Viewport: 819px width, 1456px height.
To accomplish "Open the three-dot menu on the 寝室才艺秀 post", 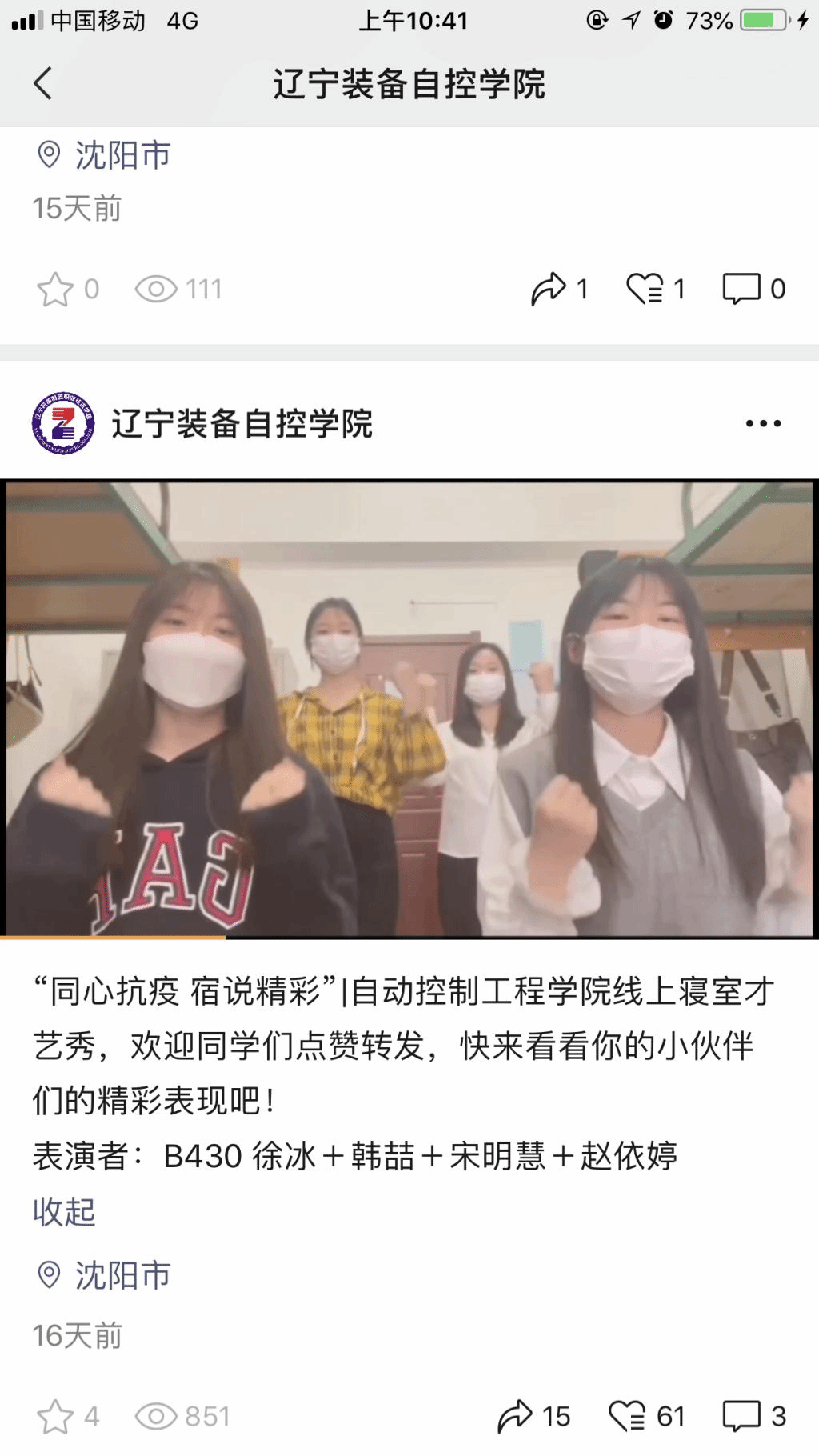I will [x=763, y=423].
